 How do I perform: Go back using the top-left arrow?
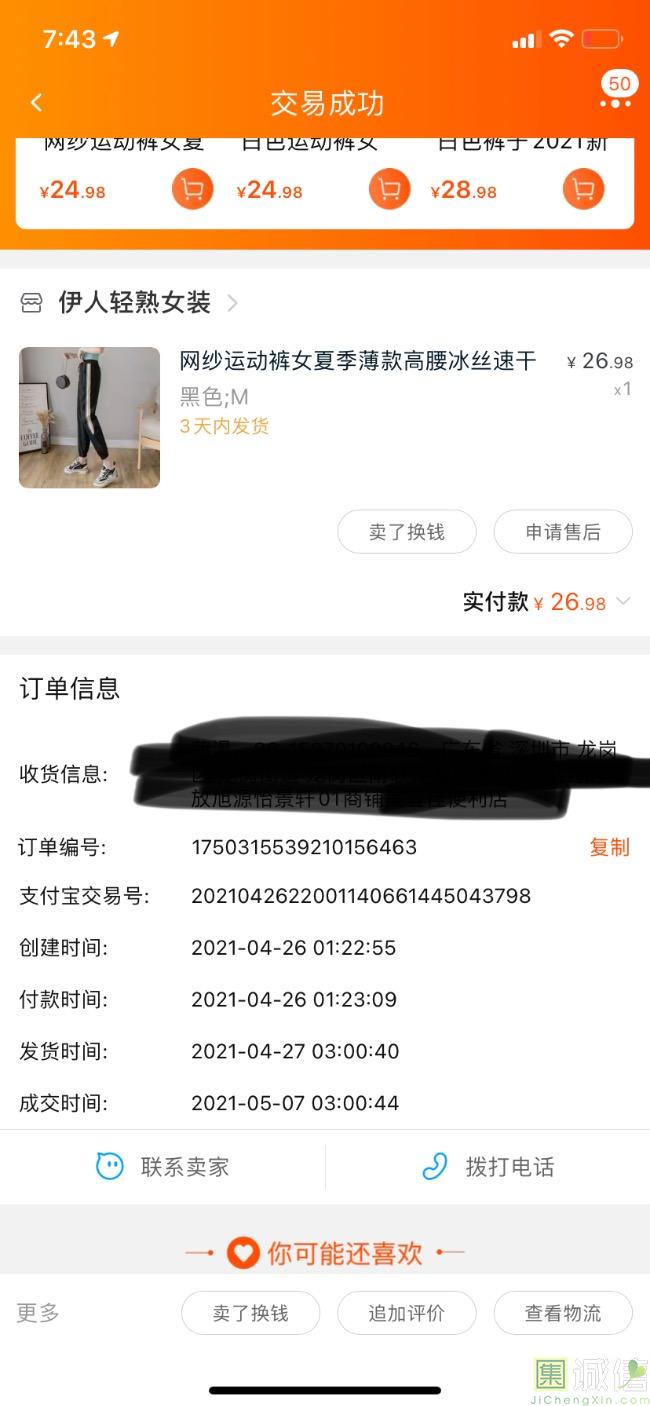pyautogui.click(x=37, y=103)
